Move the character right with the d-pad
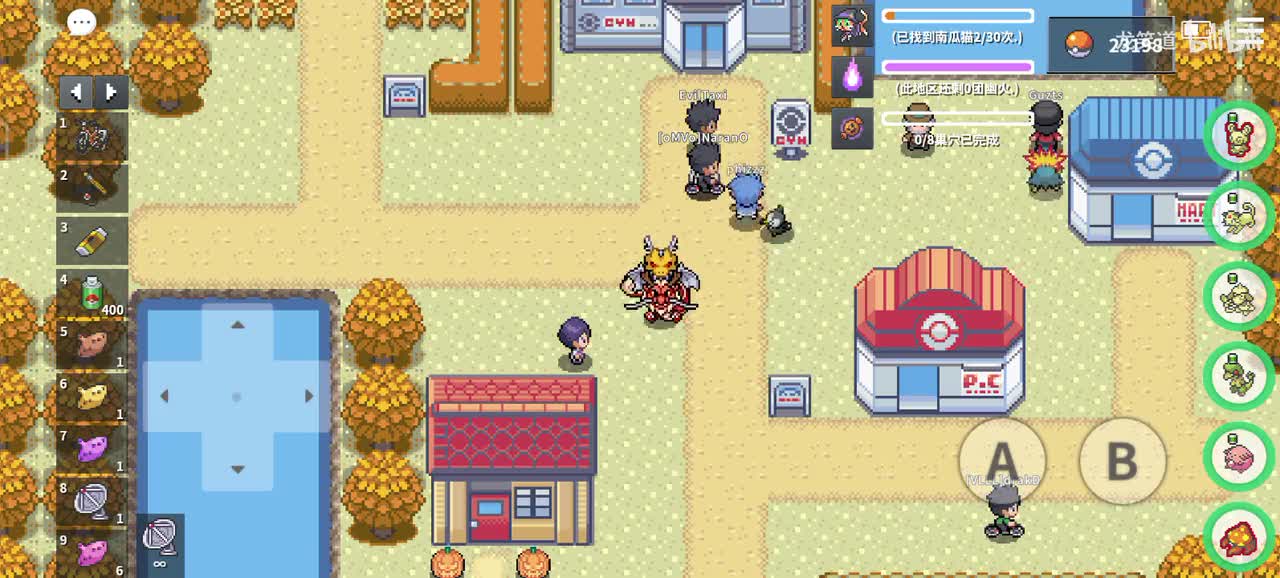1280x578 pixels. pos(308,396)
